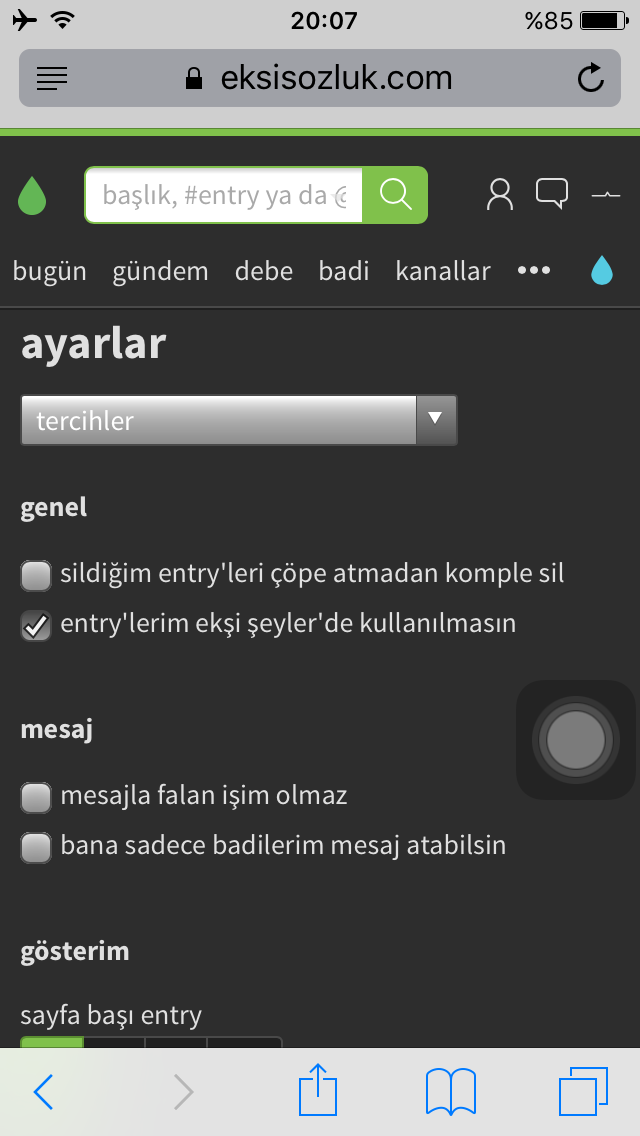Expand more navigation options (three dots)

(x=534, y=271)
